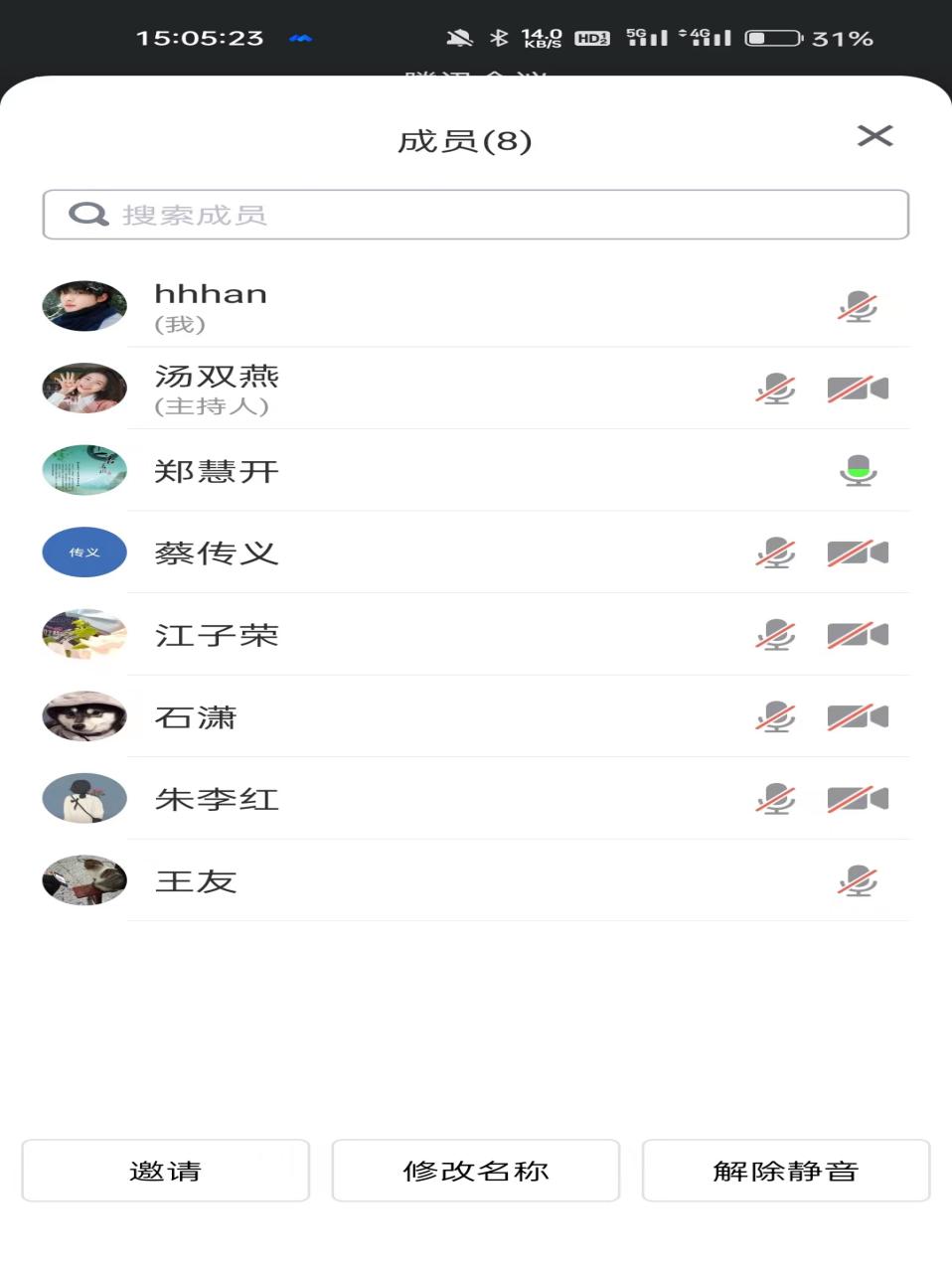Tap the 搜索成员 search field
This screenshot has height=1262, width=952.
click(x=475, y=215)
